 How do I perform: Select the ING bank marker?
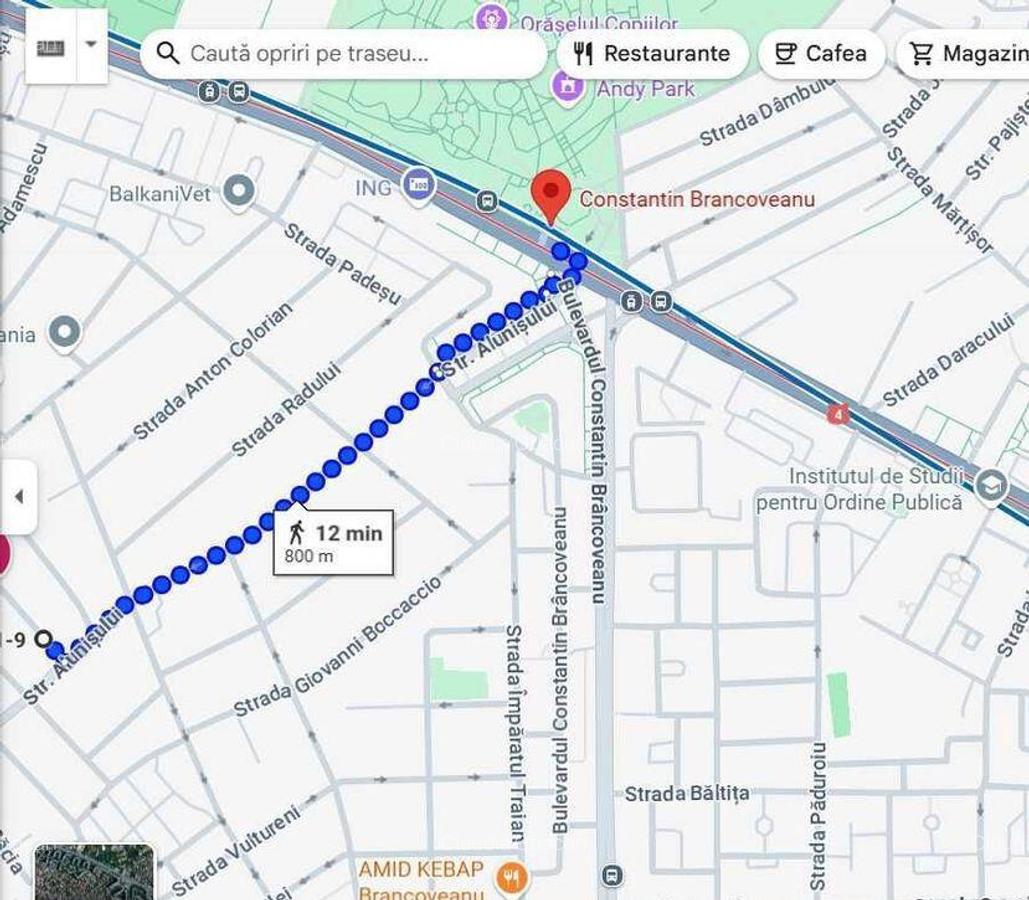(418, 184)
